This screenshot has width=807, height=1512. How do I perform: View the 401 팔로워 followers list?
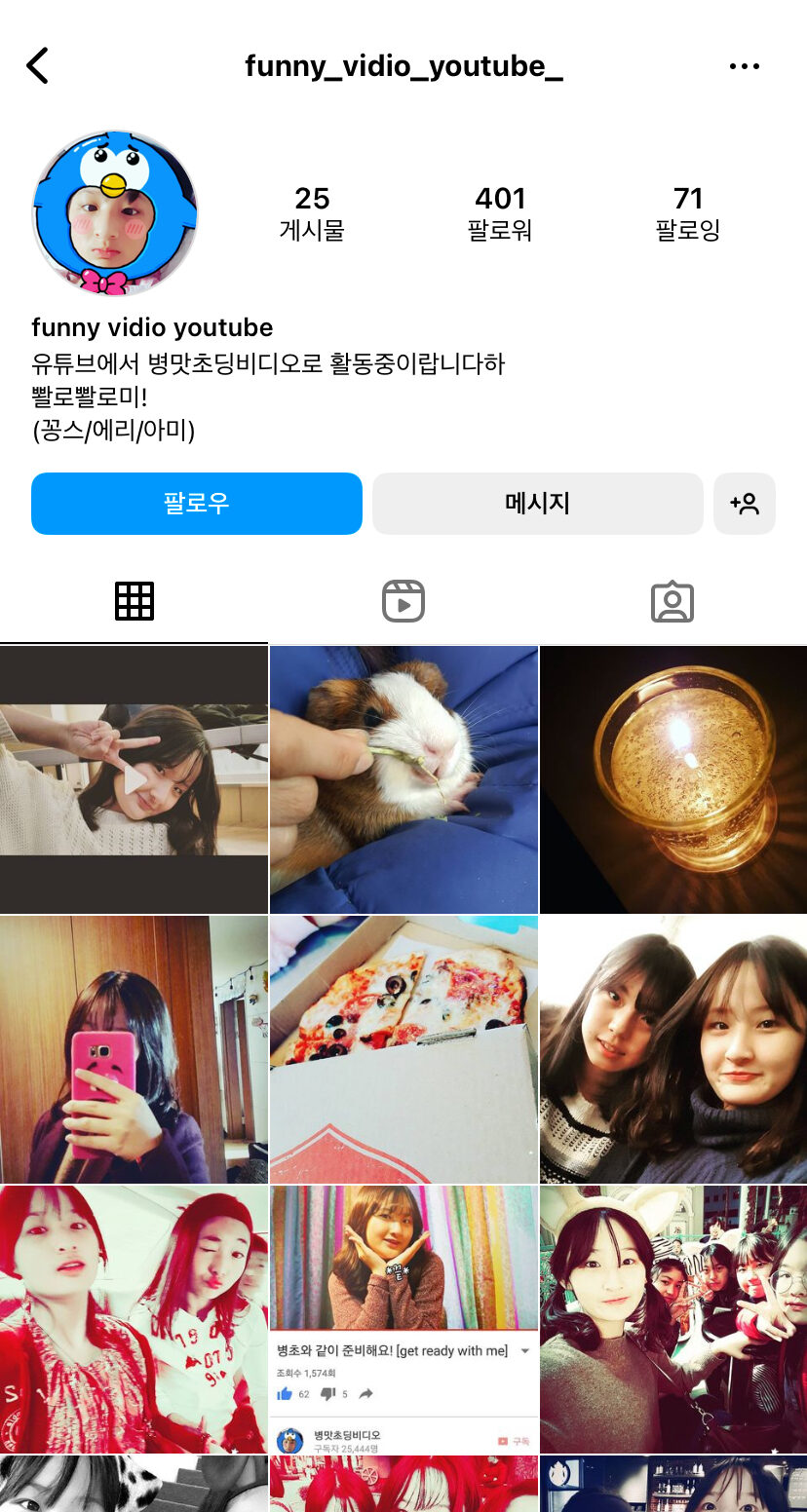coord(500,213)
